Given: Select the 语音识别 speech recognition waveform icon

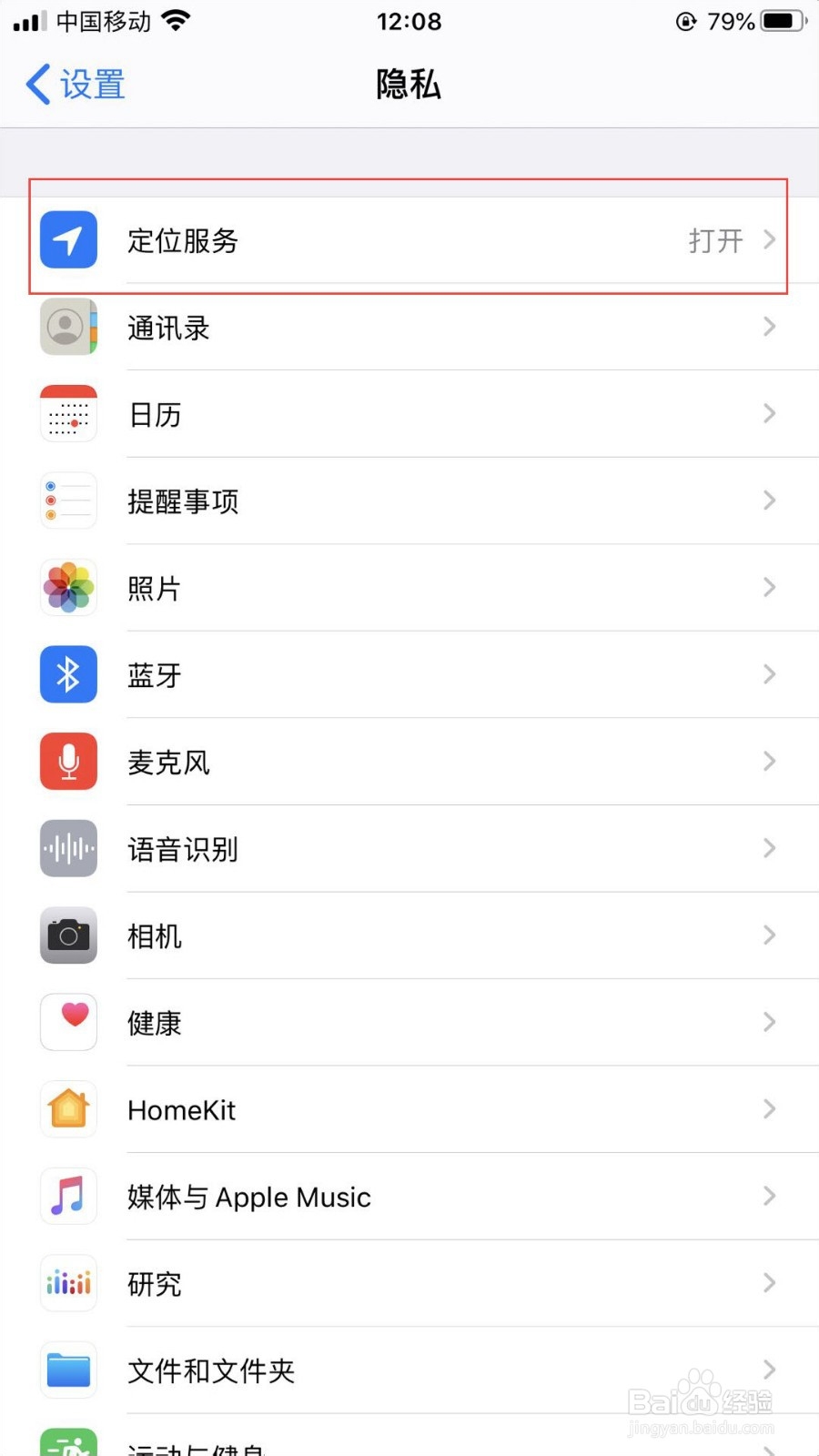Looking at the screenshot, I should pyautogui.click(x=68, y=848).
